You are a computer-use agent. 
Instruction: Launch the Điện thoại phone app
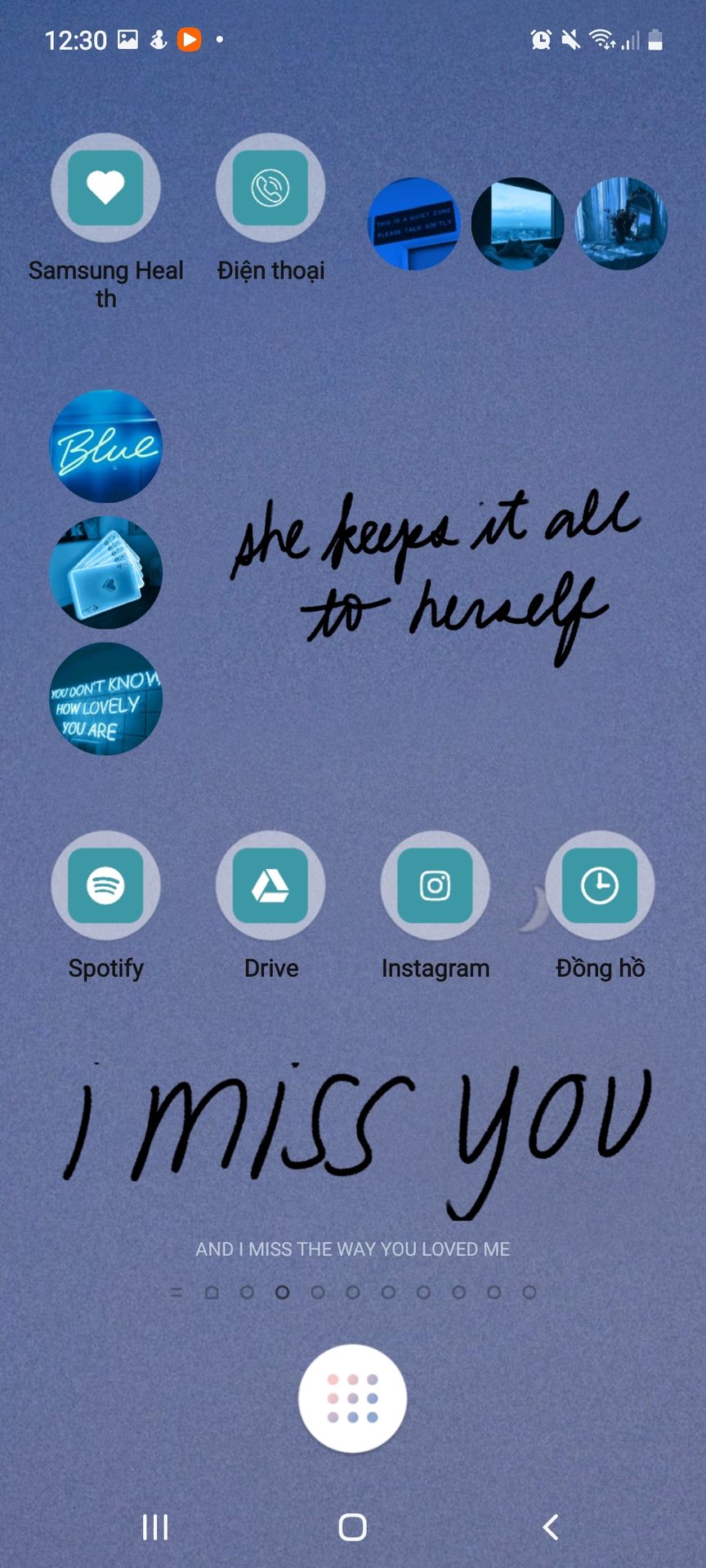[270, 189]
